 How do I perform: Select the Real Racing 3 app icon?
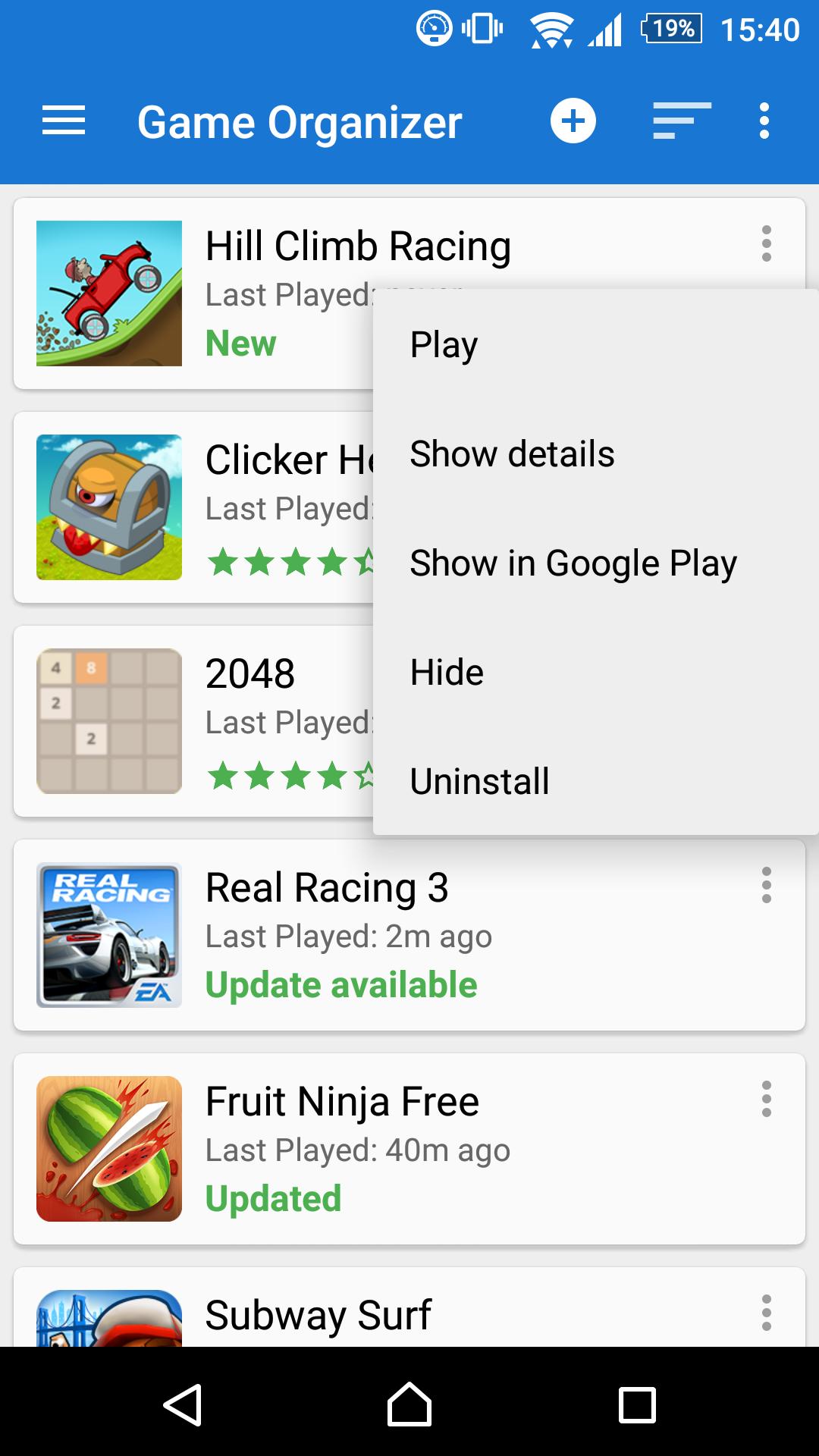108,937
